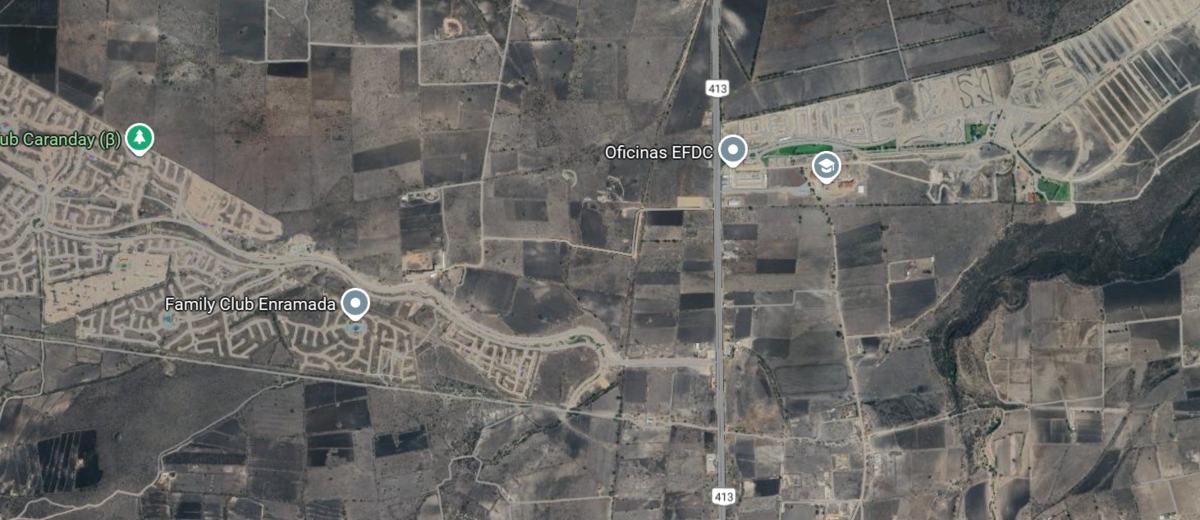Screen dimensions: 1200x520
Task: Tap the Oficinas EFDC map pin
Action: (x=733, y=151)
